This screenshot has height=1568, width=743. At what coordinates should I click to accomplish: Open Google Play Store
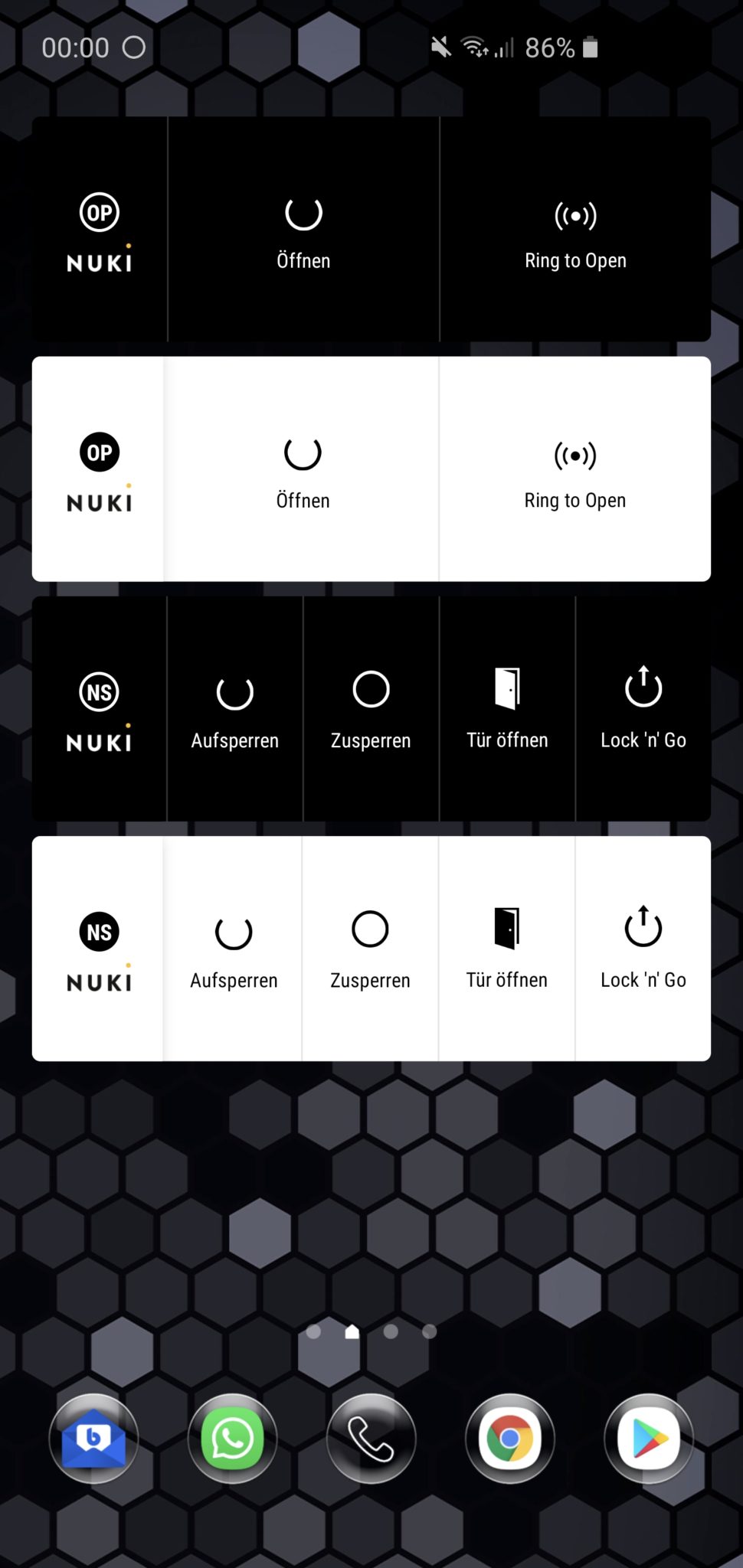click(648, 1438)
